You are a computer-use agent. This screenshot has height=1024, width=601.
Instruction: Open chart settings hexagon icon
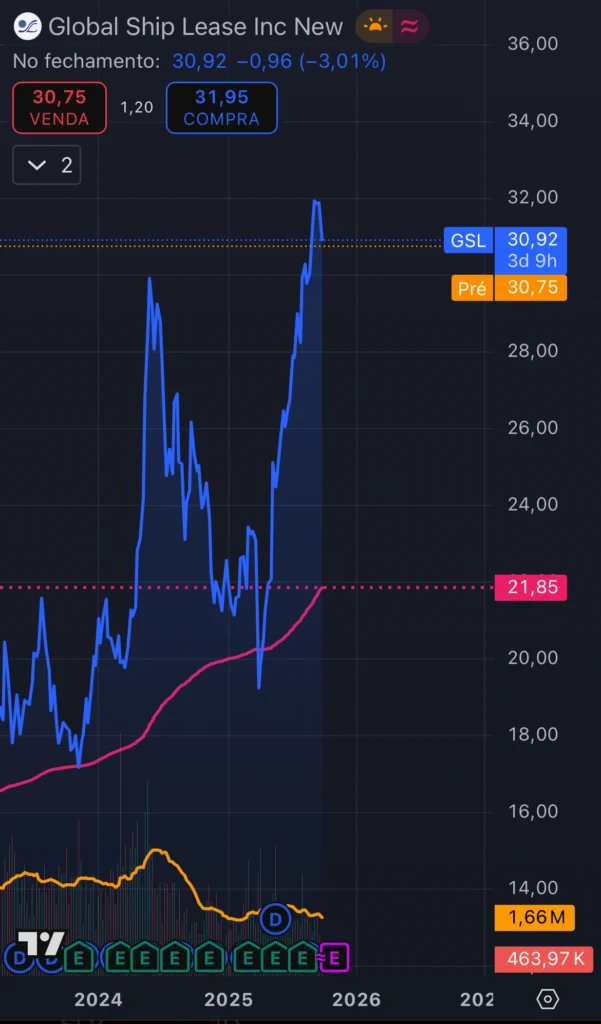click(547, 999)
